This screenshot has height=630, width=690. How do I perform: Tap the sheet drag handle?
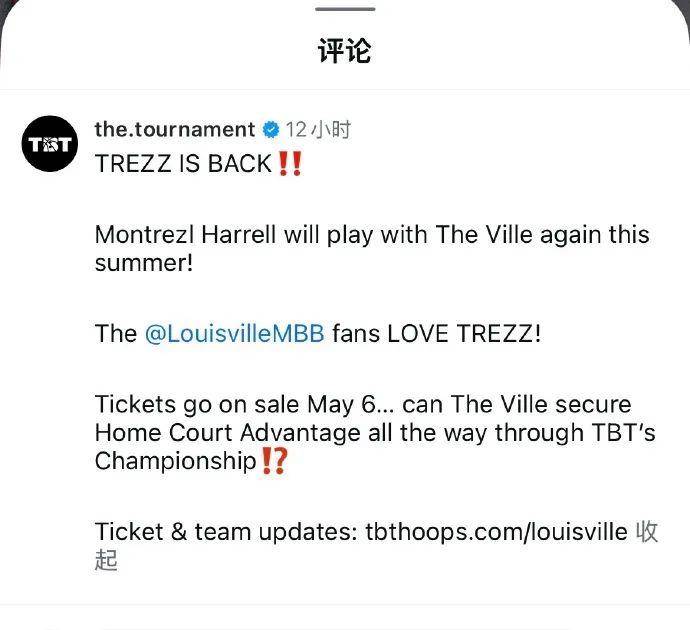coord(345,9)
